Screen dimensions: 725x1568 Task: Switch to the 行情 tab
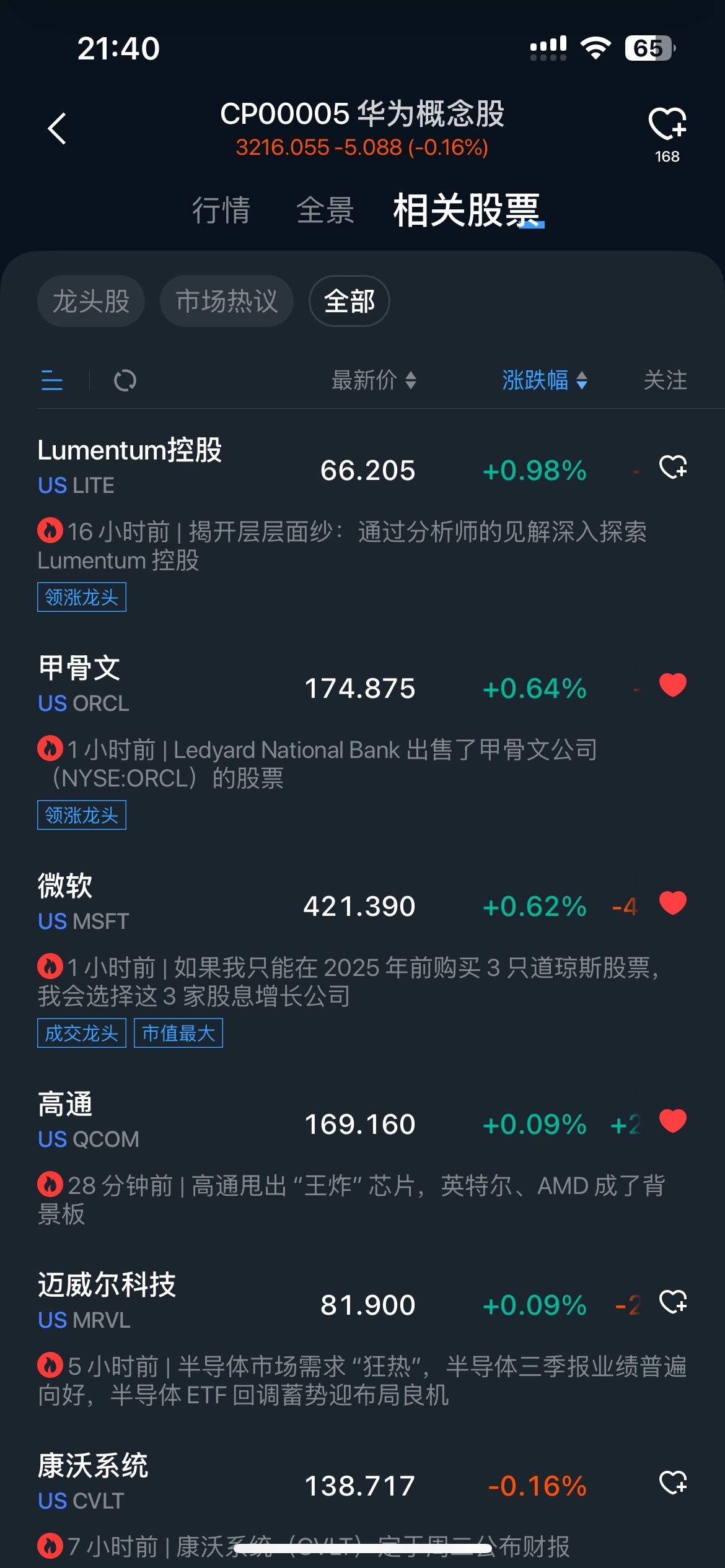click(x=221, y=211)
